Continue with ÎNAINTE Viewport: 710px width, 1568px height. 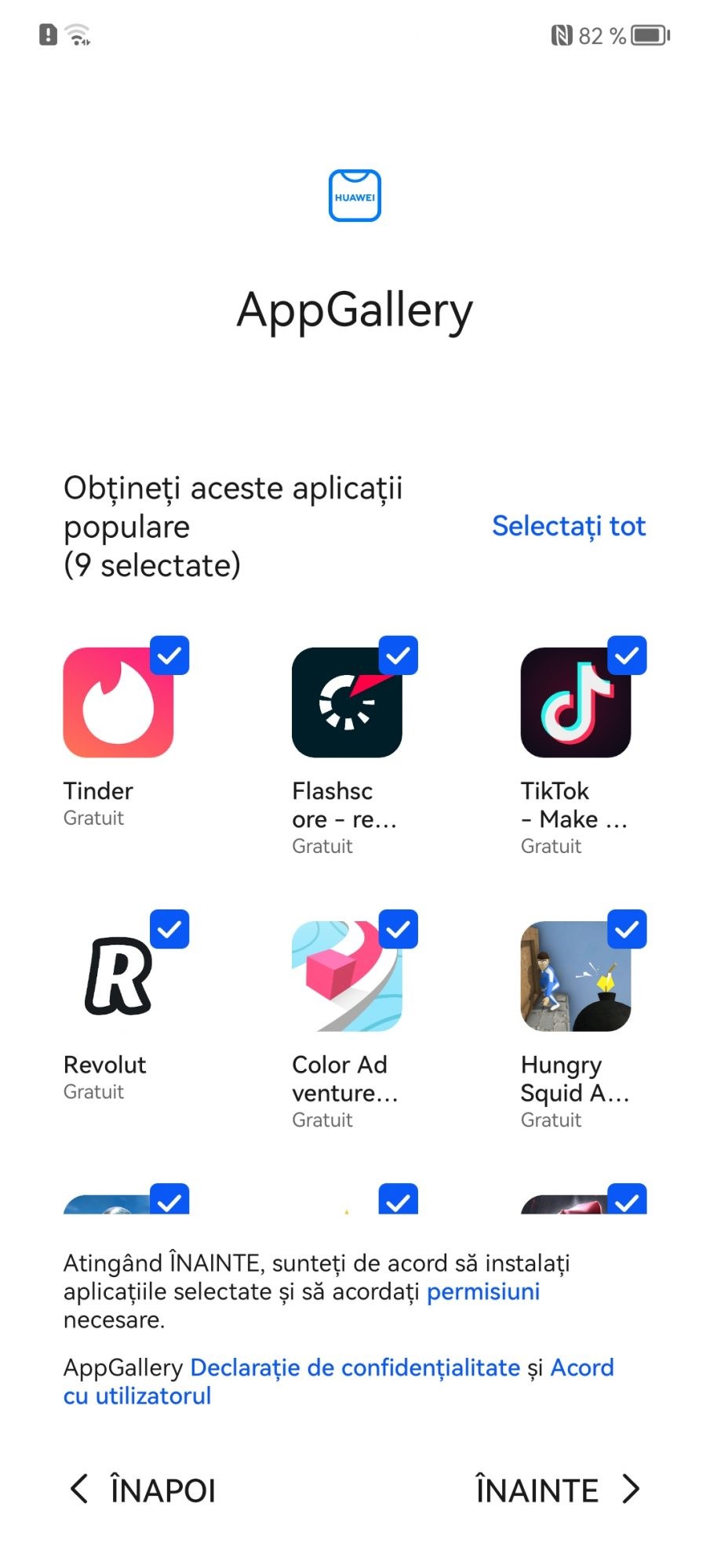point(558,1490)
